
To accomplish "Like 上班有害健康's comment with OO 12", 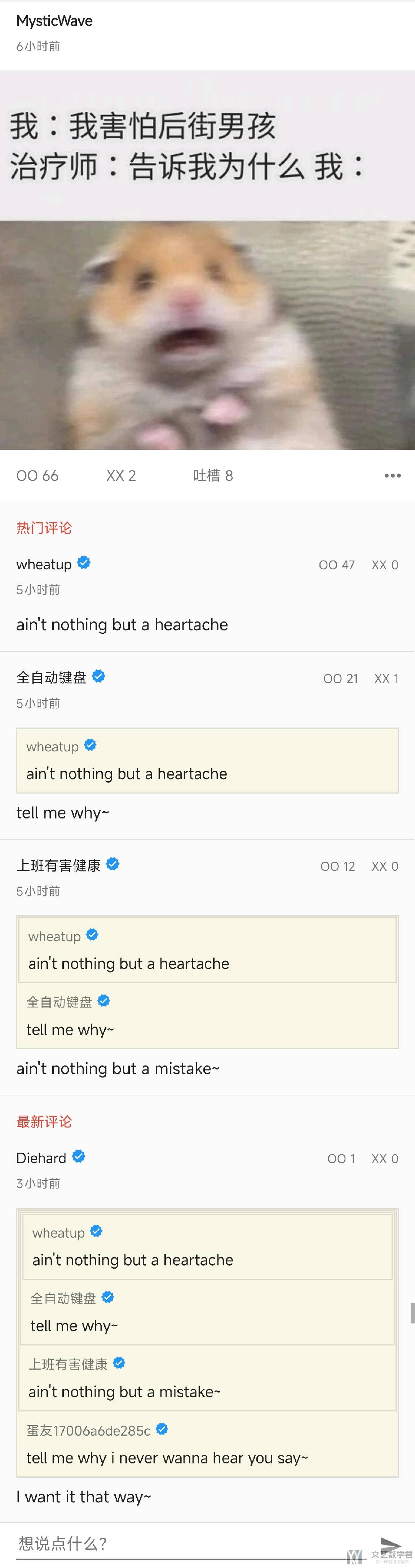I will [337, 866].
